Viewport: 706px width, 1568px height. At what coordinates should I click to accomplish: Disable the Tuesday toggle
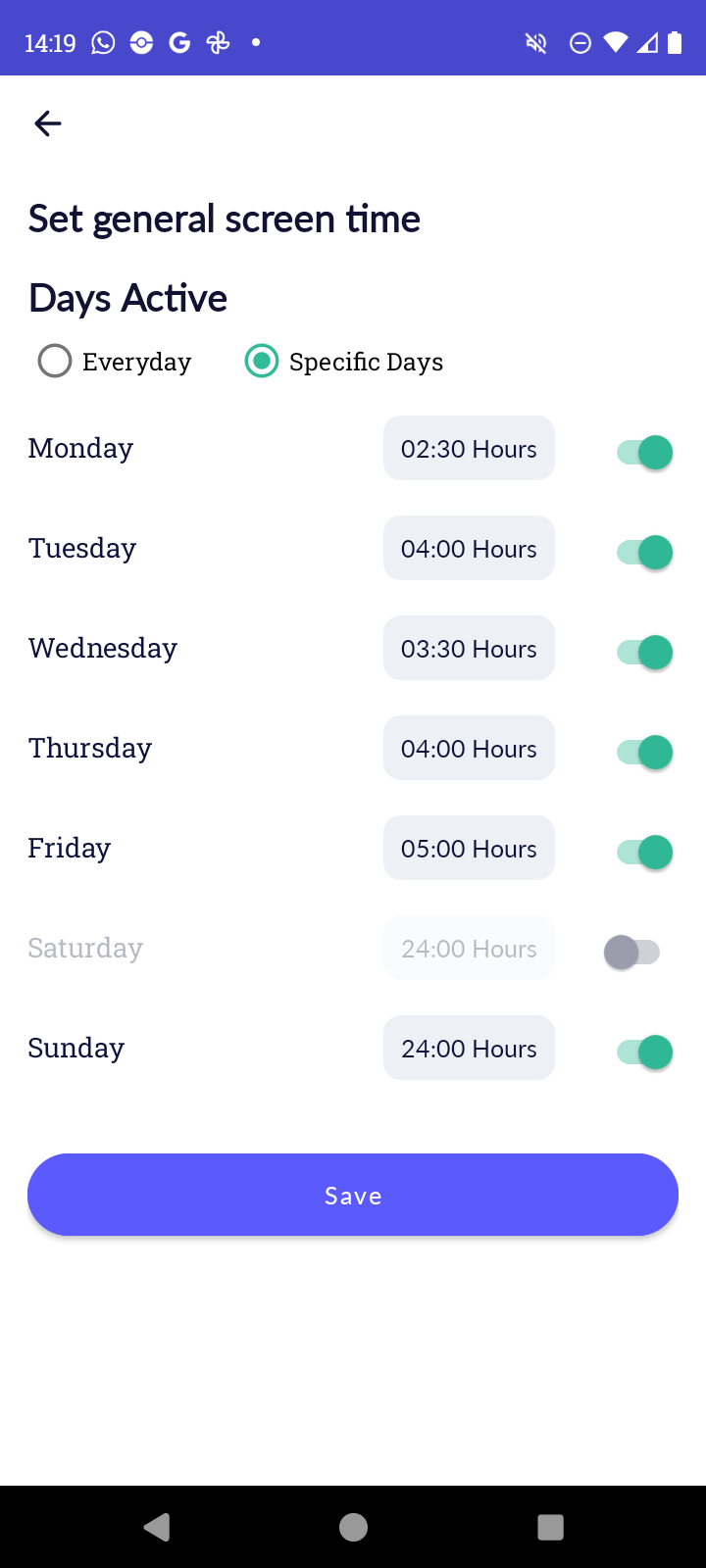point(645,553)
